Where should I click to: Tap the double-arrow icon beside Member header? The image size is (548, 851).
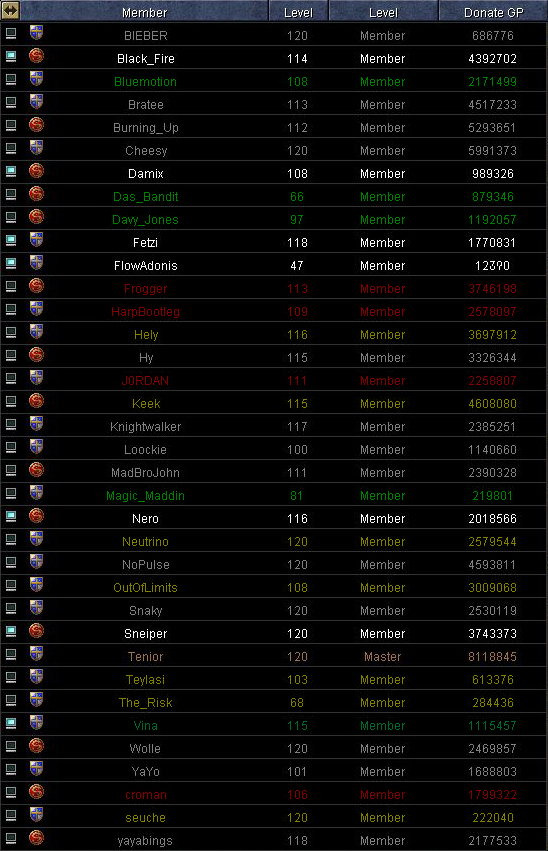click(x=10, y=10)
